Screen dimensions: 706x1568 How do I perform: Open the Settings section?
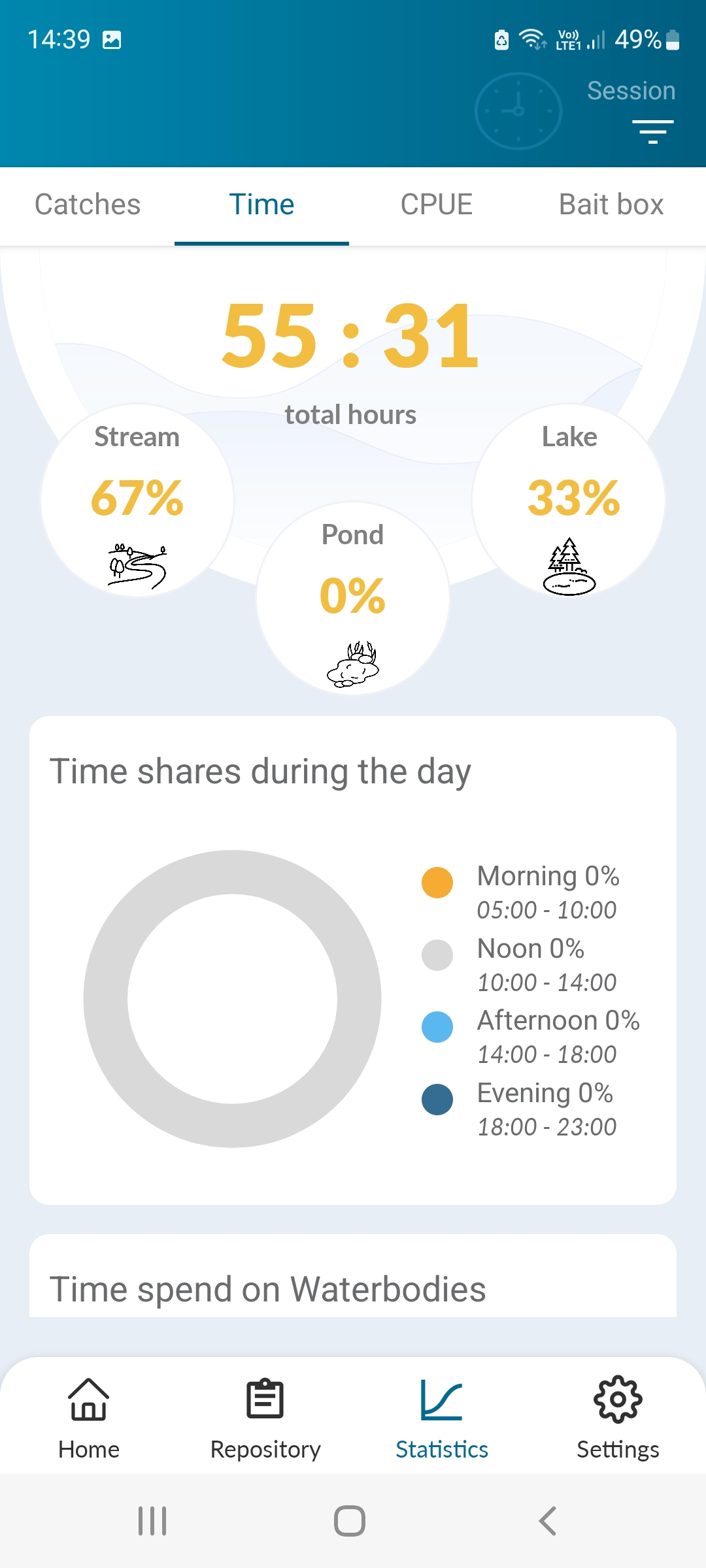[618, 1418]
